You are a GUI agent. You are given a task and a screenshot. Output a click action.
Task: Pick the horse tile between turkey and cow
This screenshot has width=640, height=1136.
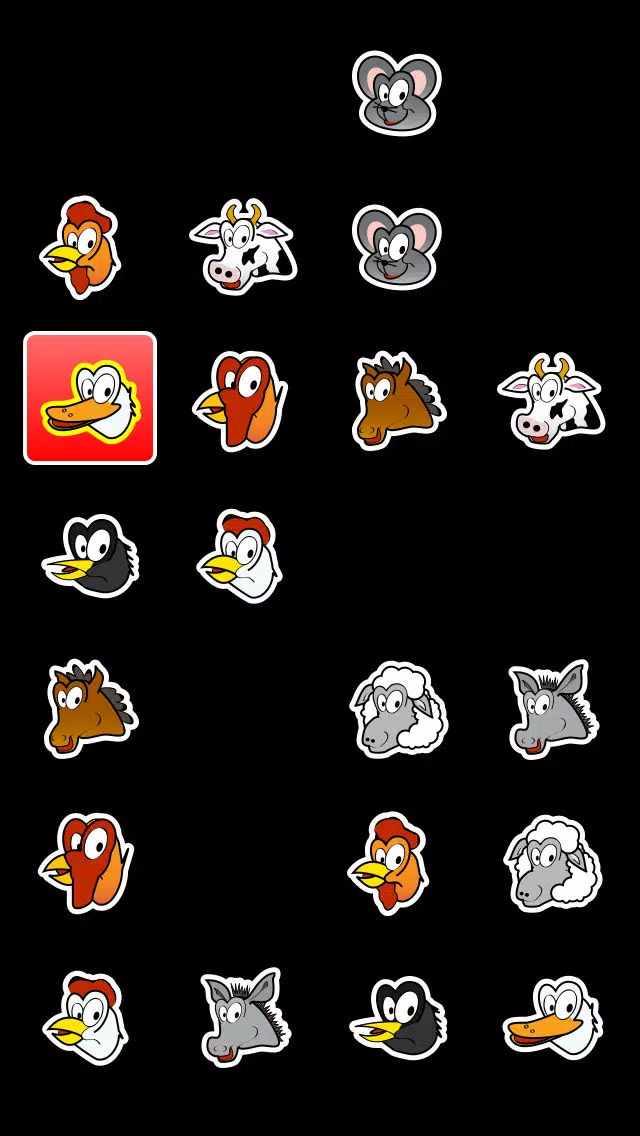397,399
